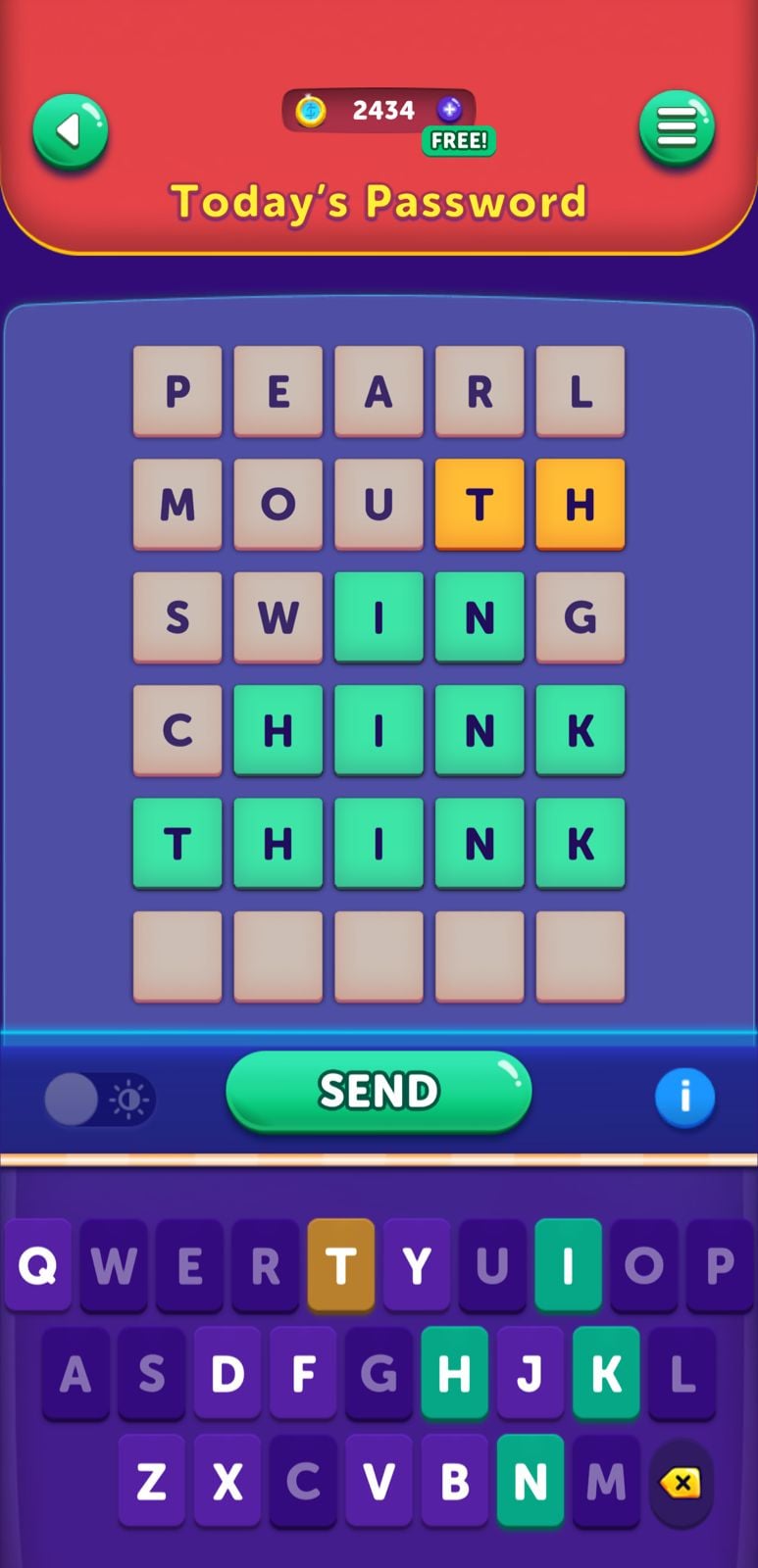Select the letter D key
This screenshot has width=758, height=1568.
(x=227, y=1374)
